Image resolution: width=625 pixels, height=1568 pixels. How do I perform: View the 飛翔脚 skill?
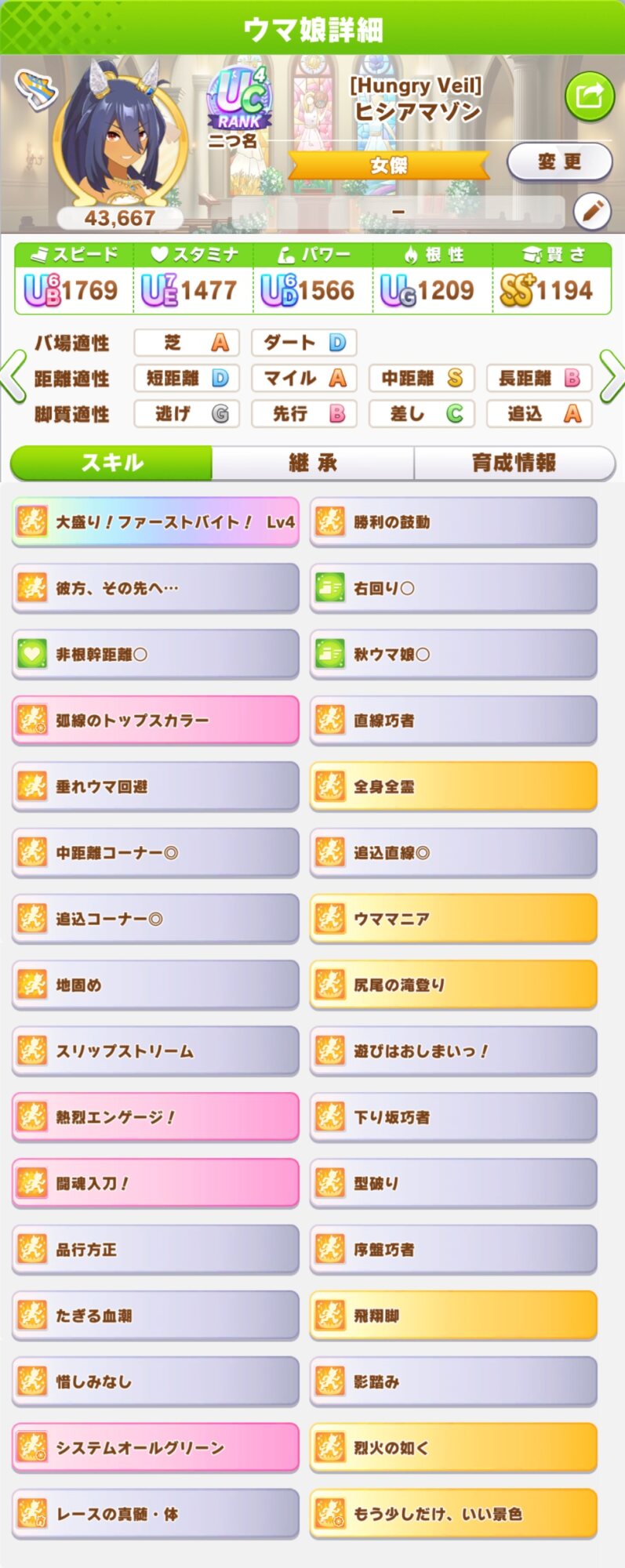point(453,1316)
